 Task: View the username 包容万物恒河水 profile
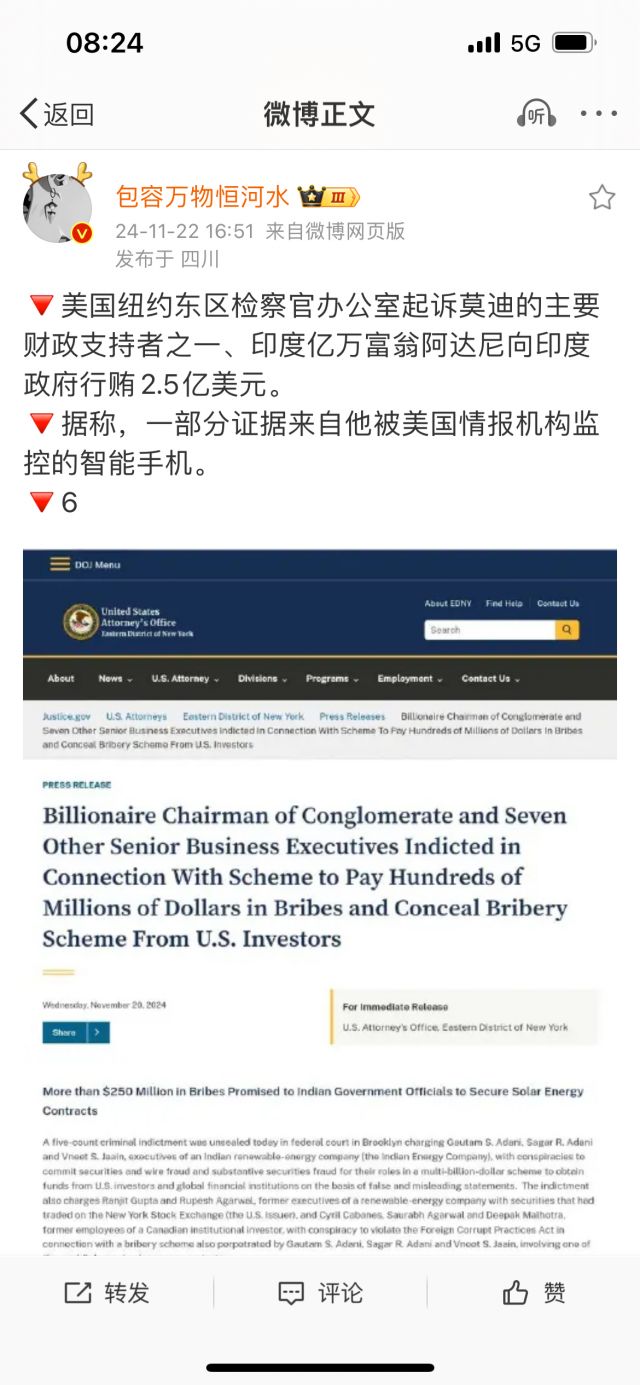point(203,196)
